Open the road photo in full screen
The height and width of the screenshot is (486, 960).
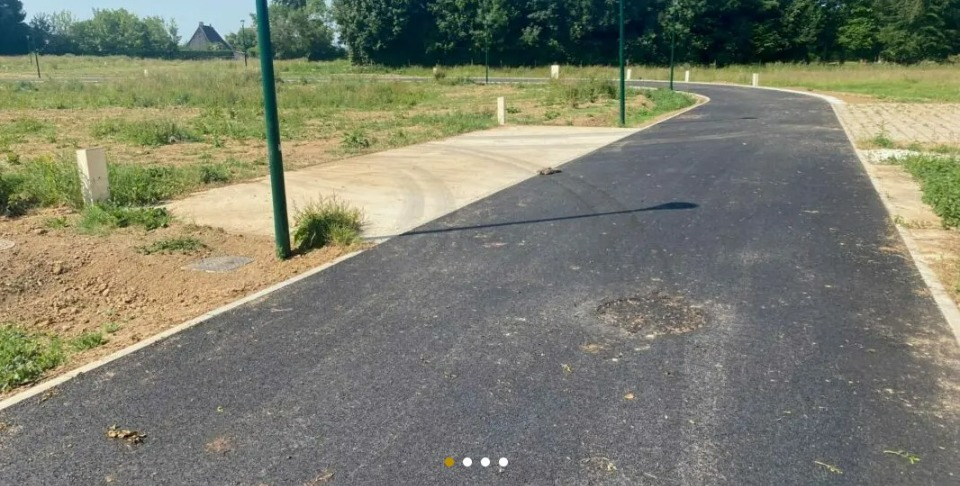pos(480,240)
